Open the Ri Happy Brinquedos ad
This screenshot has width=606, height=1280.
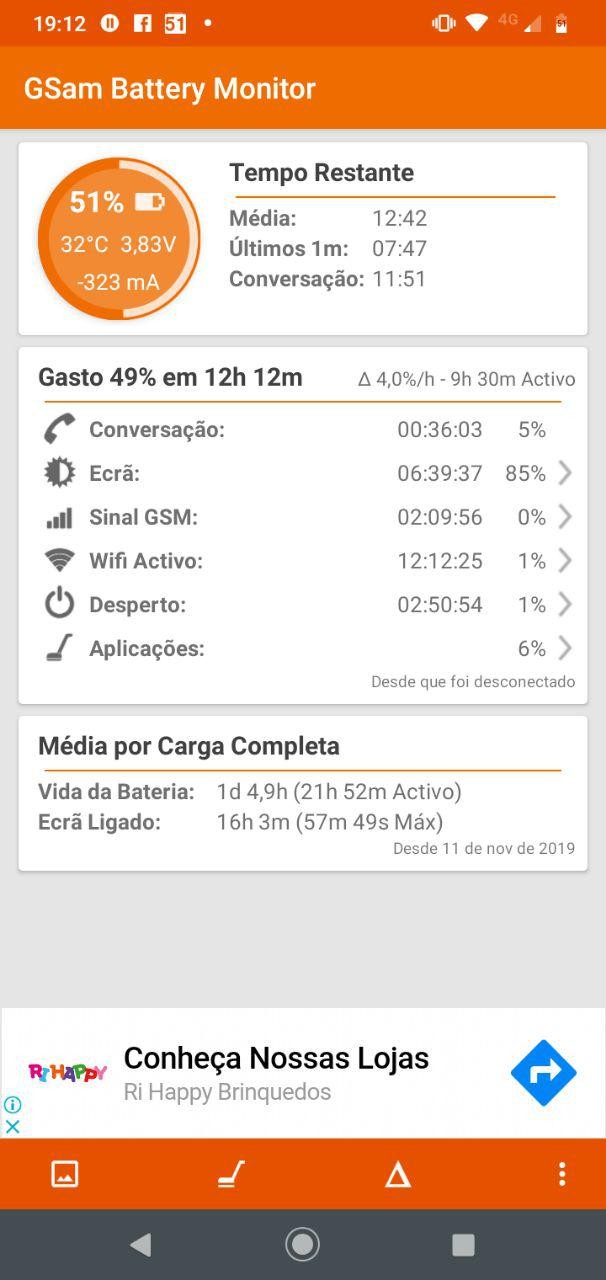pyautogui.click(x=276, y=1073)
